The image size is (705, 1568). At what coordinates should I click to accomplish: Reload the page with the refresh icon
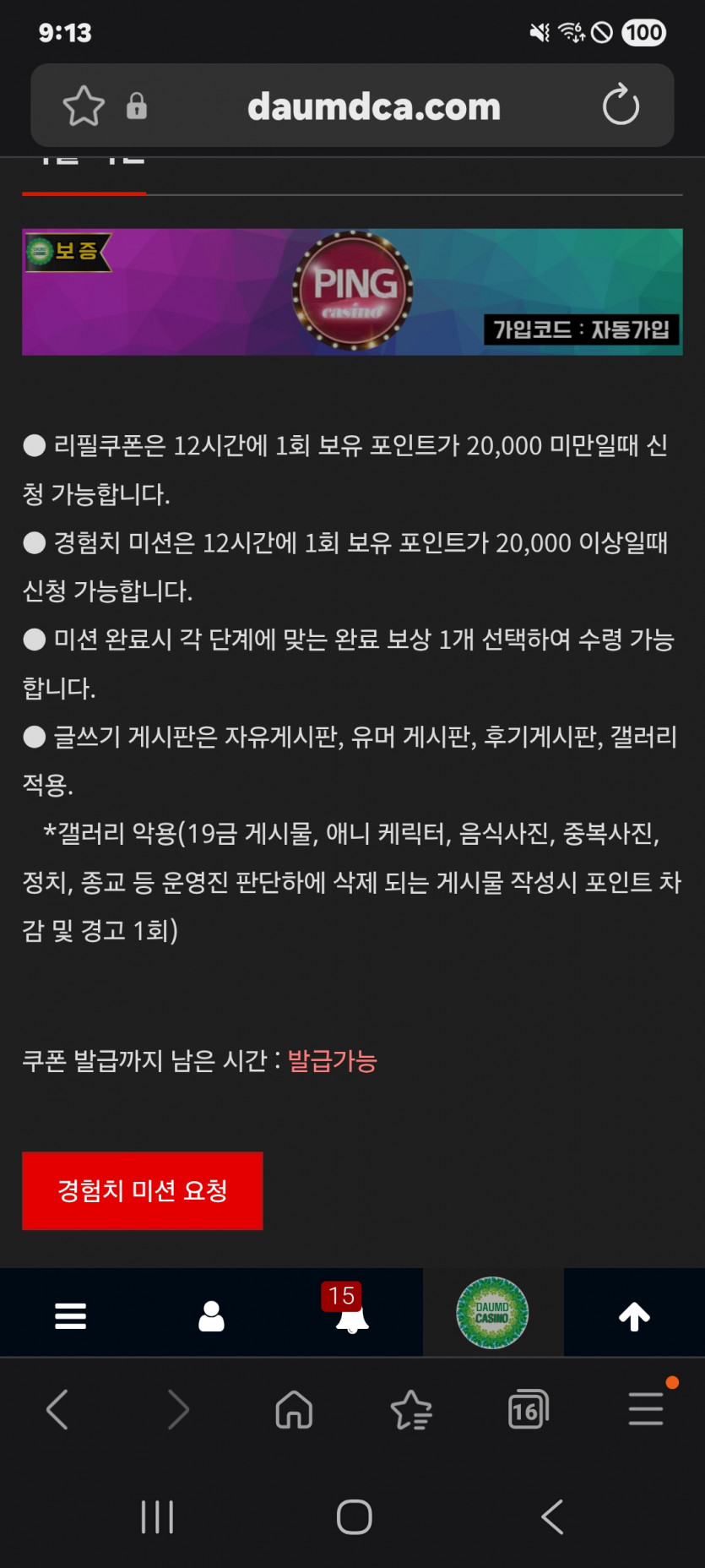[621, 105]
